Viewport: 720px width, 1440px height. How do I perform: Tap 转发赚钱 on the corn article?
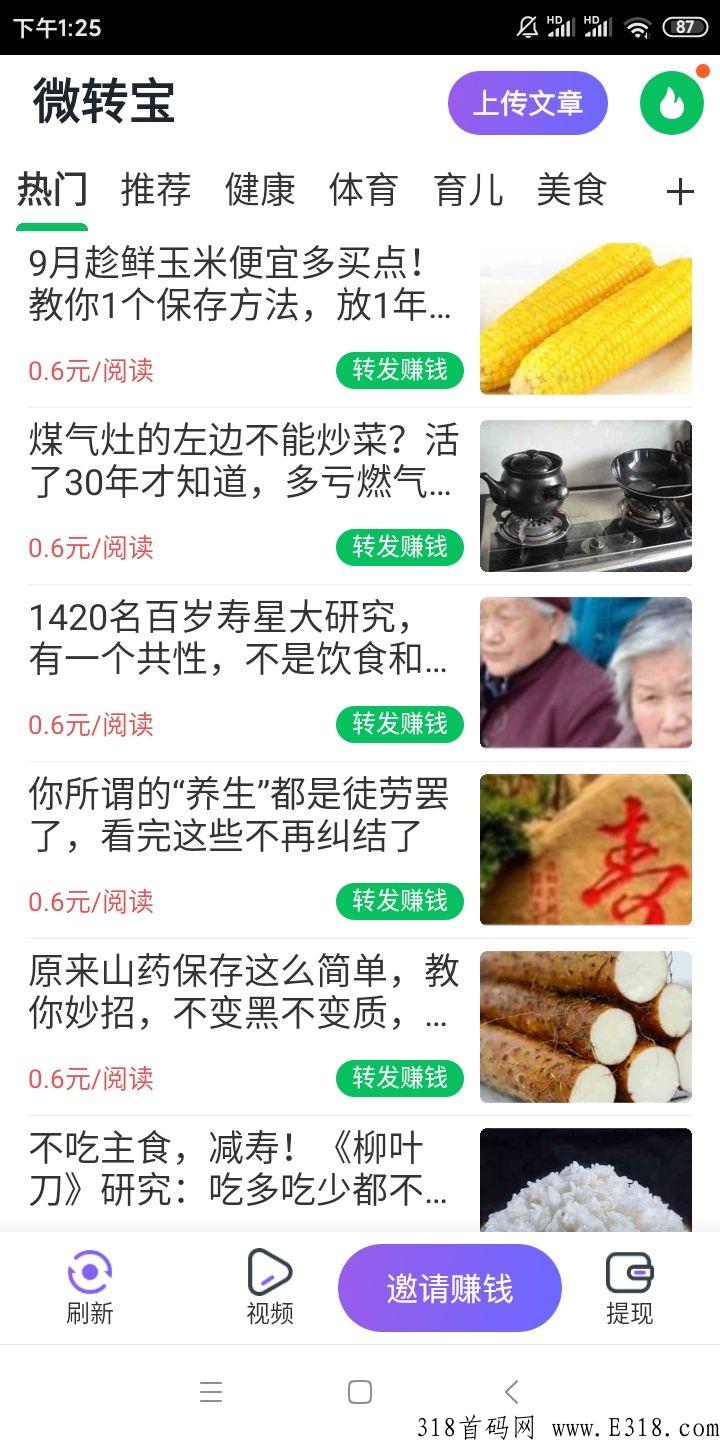399,370
